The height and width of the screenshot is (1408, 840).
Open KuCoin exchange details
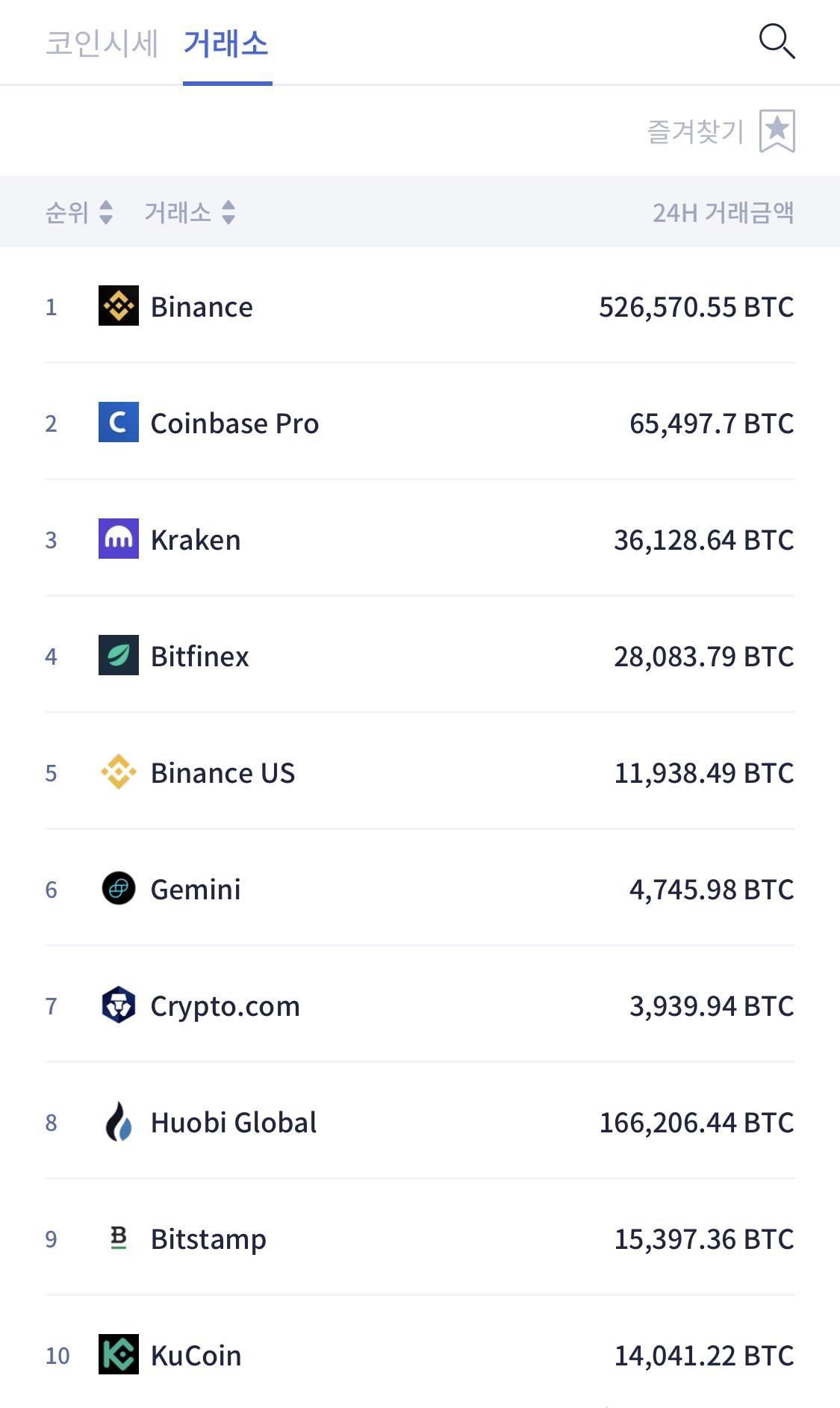coord(420,1353)
